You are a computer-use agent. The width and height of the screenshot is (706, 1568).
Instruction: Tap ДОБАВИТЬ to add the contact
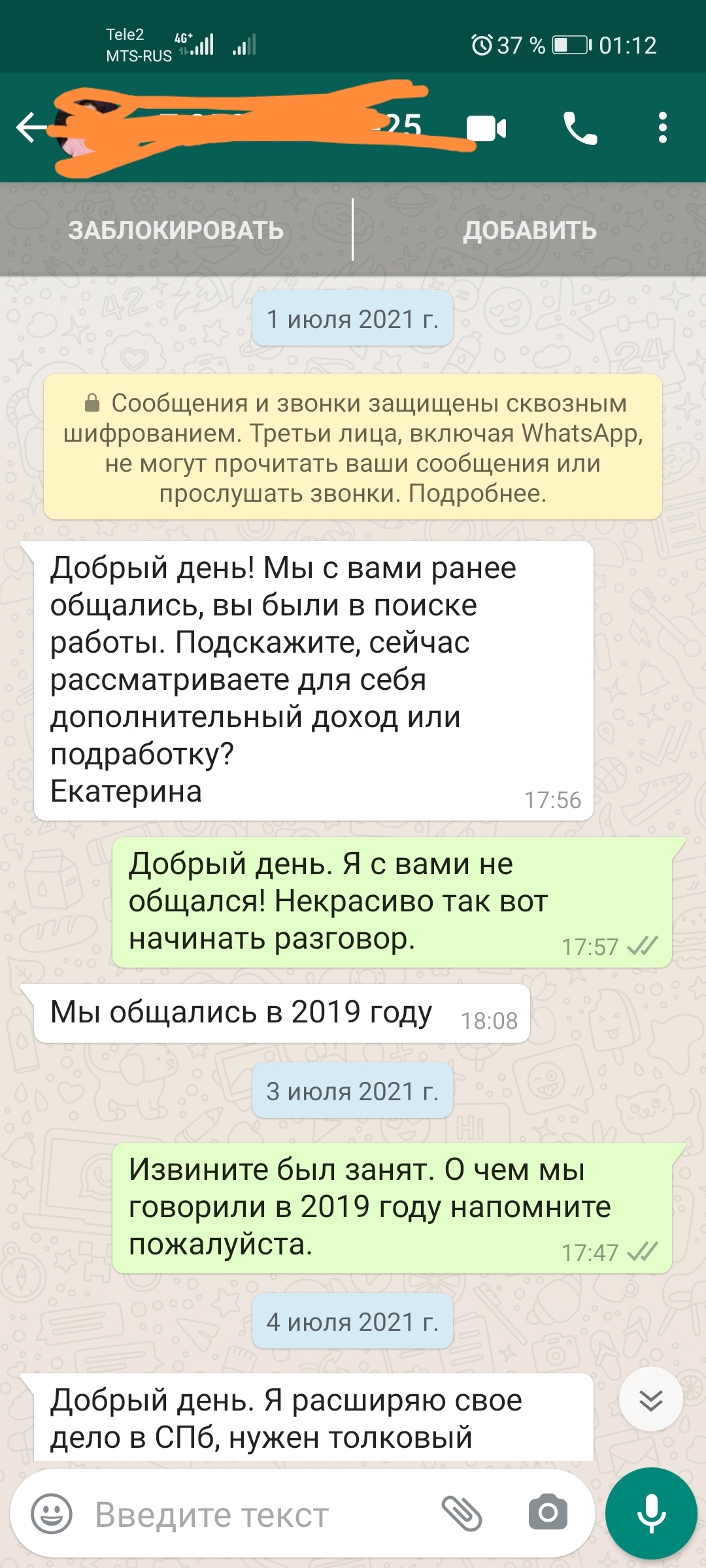point(529,230)
